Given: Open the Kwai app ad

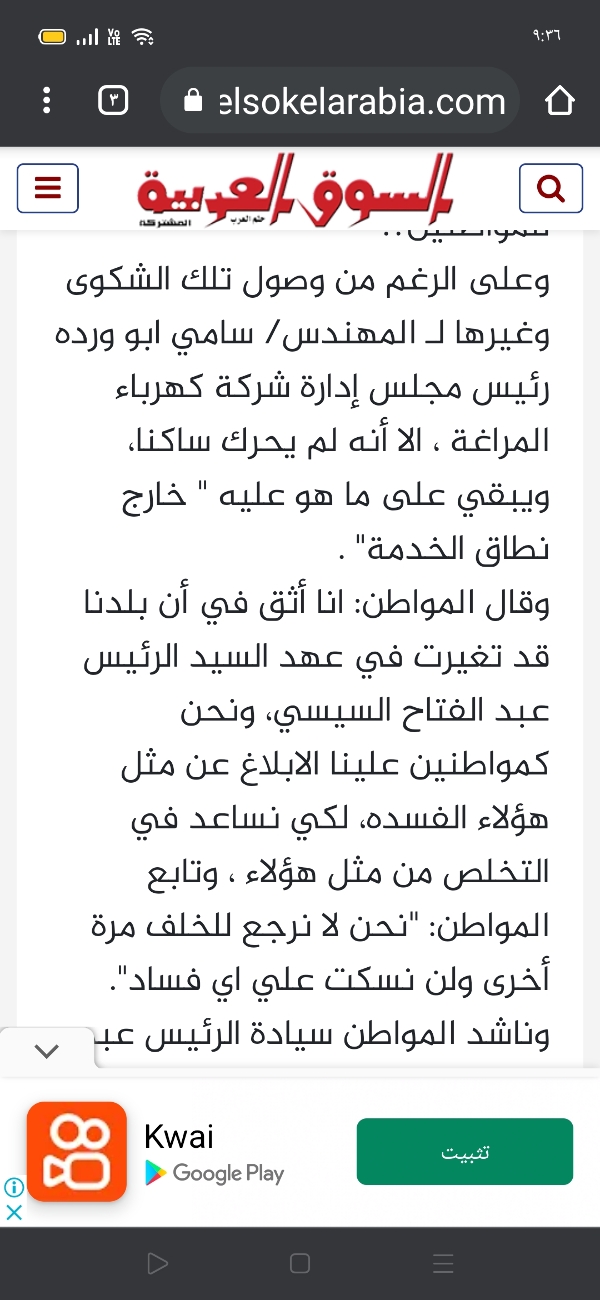Looking at the screenshot, I should (77, 1151).
